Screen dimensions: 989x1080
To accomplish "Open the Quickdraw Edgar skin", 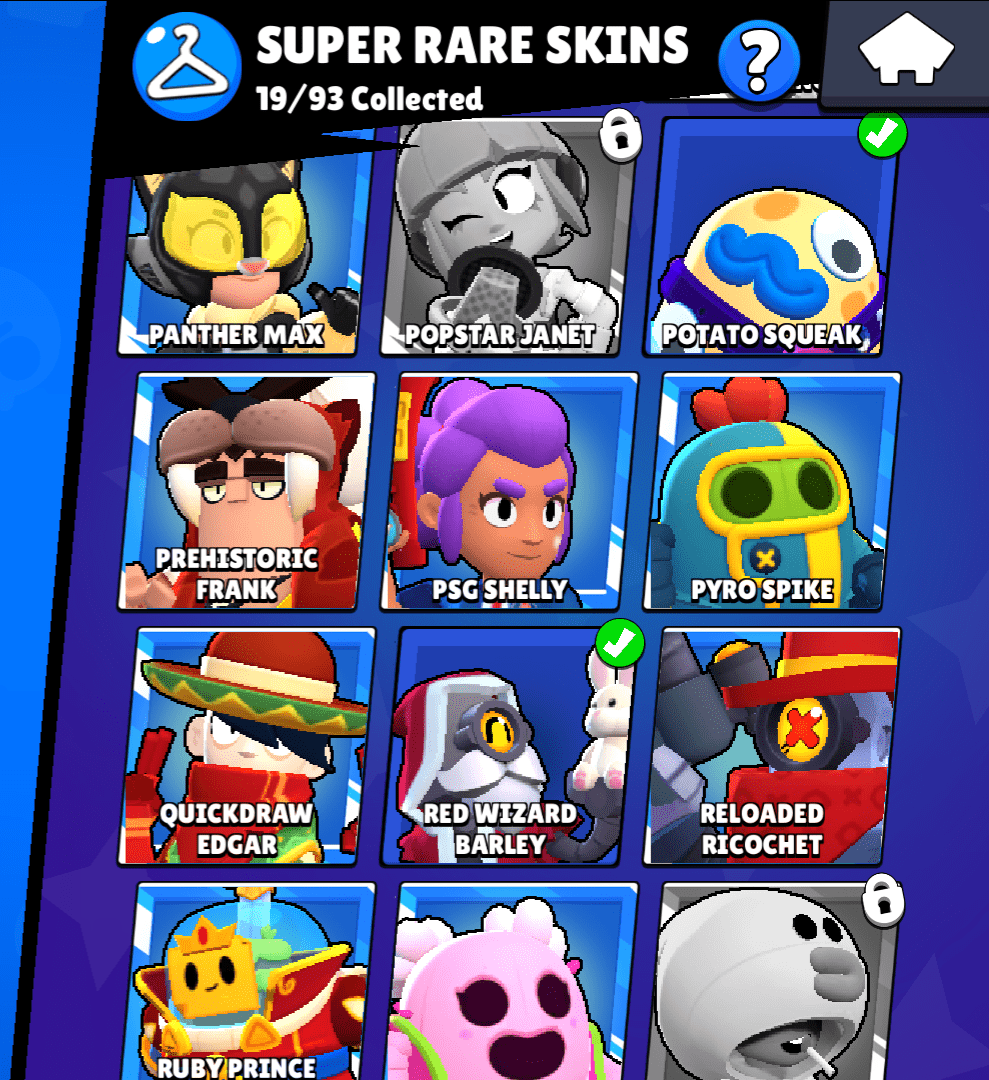I will (x=248, y=747).
